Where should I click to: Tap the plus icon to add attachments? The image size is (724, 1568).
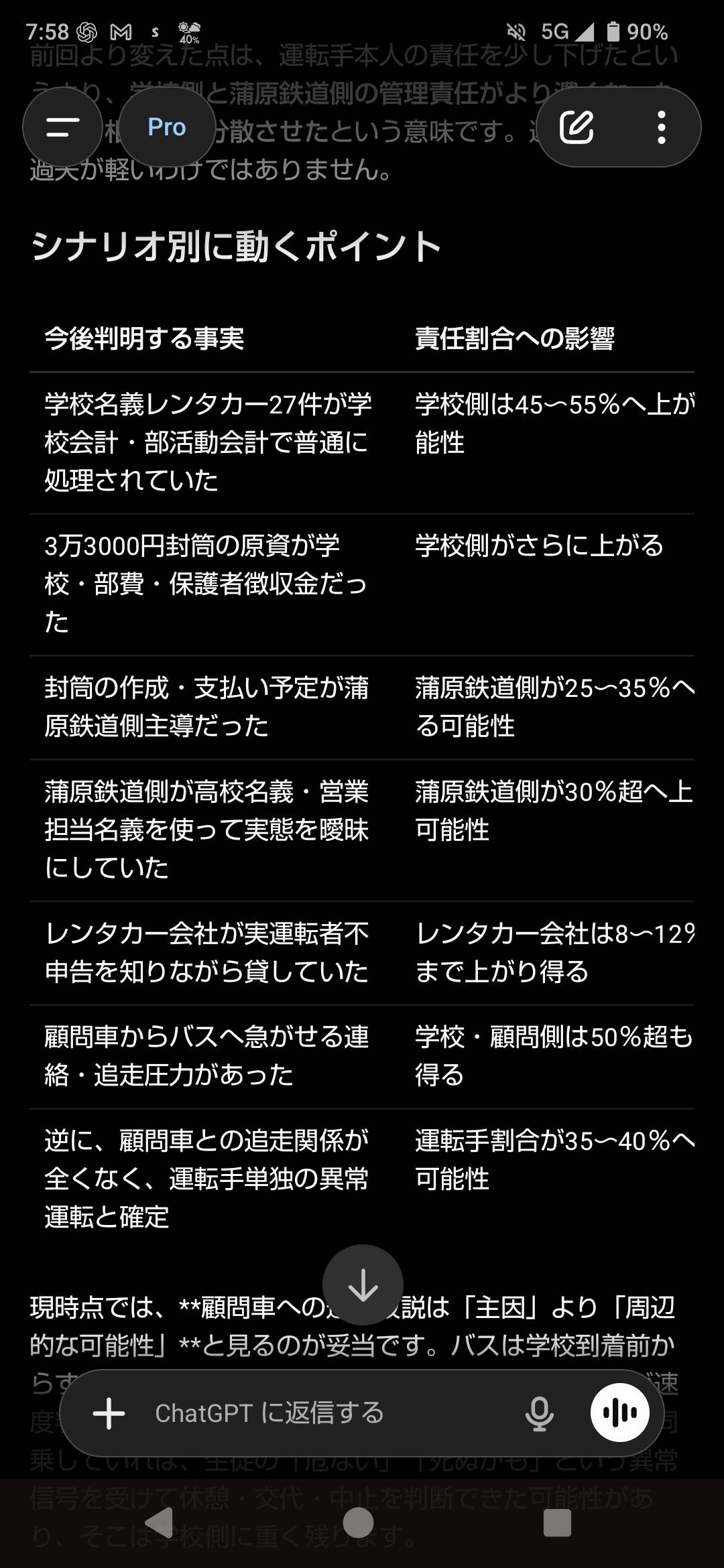[109, 1413]
